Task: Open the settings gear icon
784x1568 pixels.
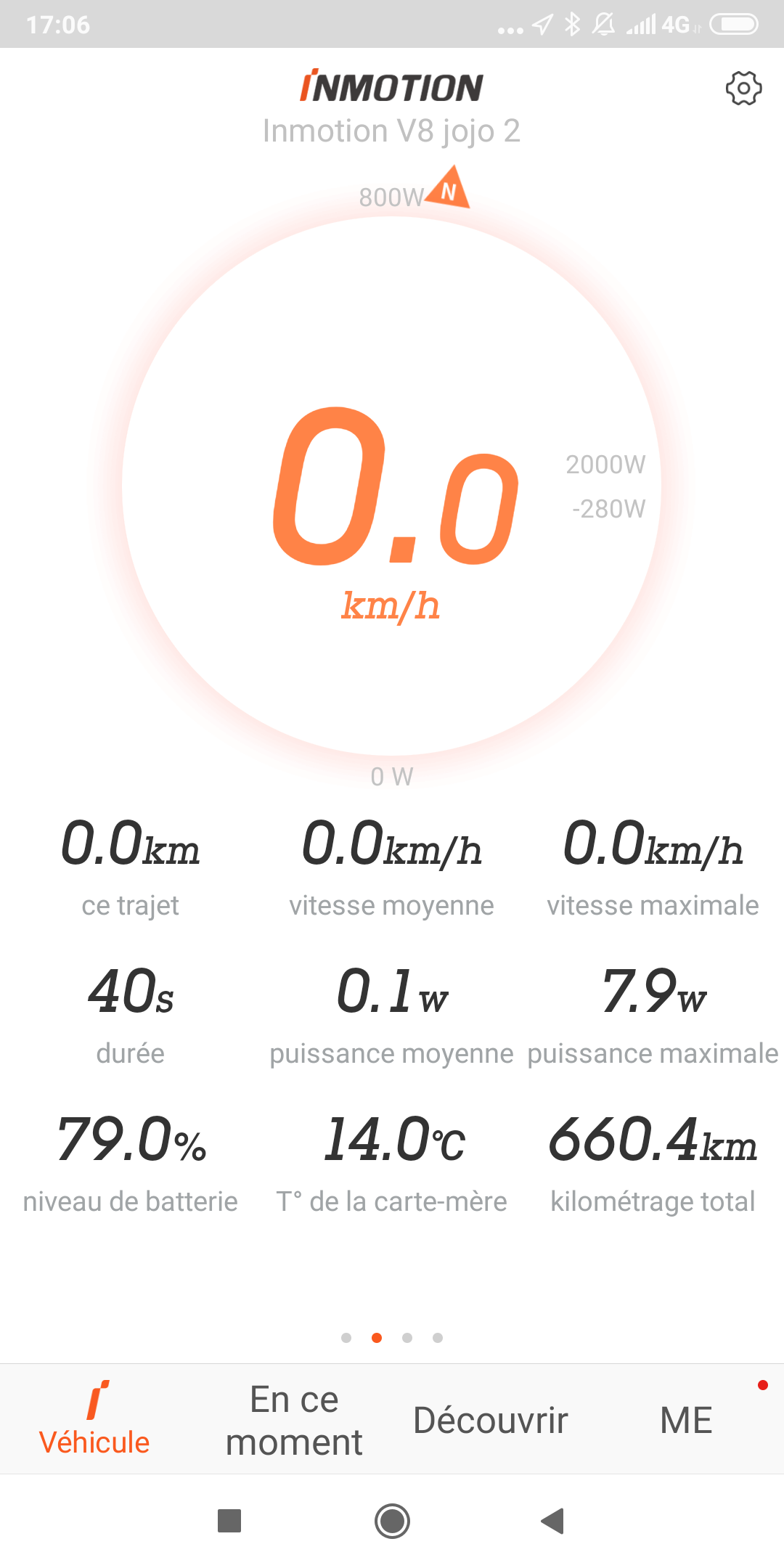Action: (x=743, y=89)
